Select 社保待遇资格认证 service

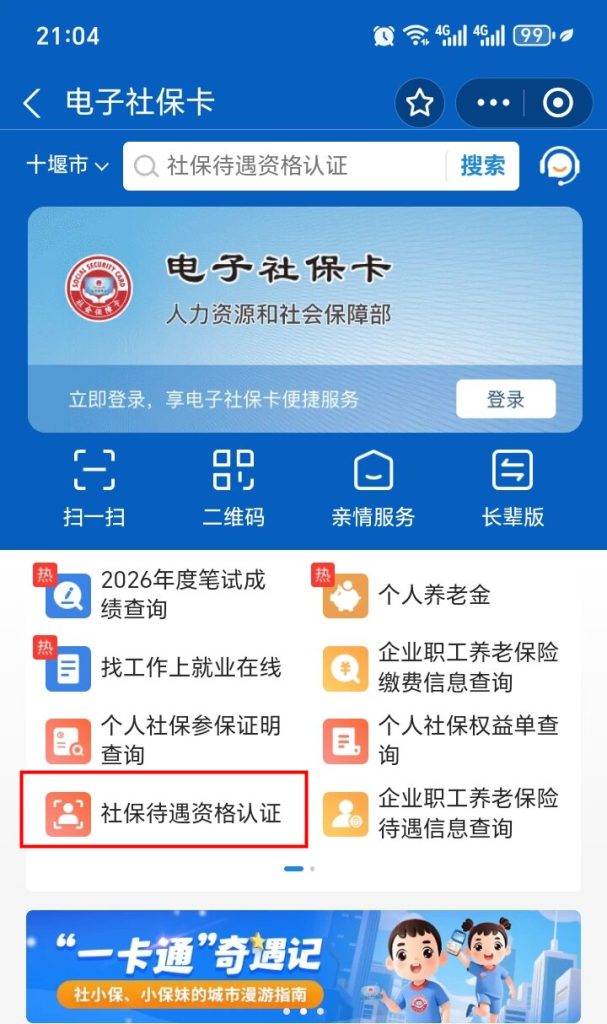click(166, 812)
